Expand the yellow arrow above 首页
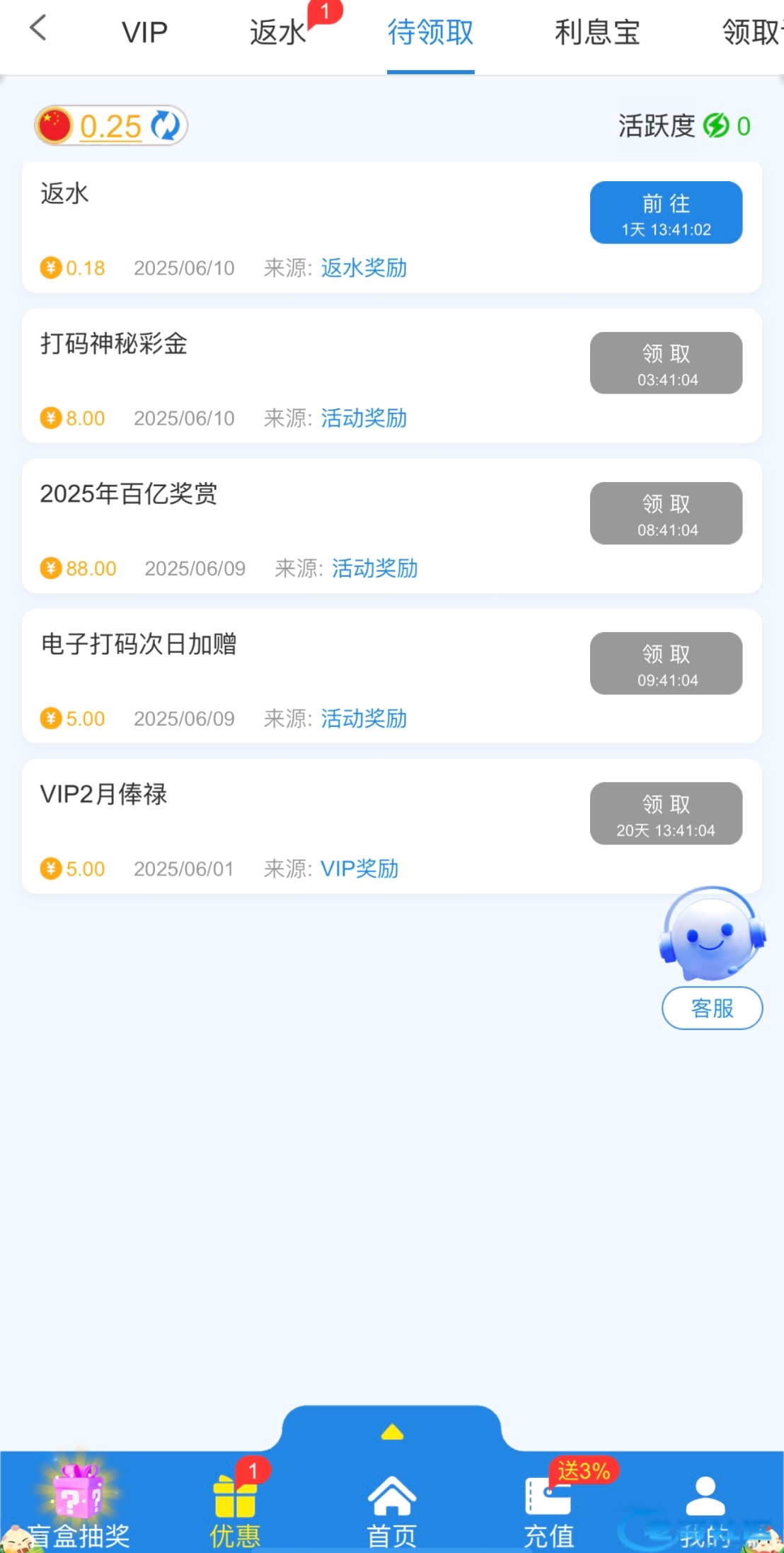This screenshot has width=784, height=1553. click(x=392, y=1433)
